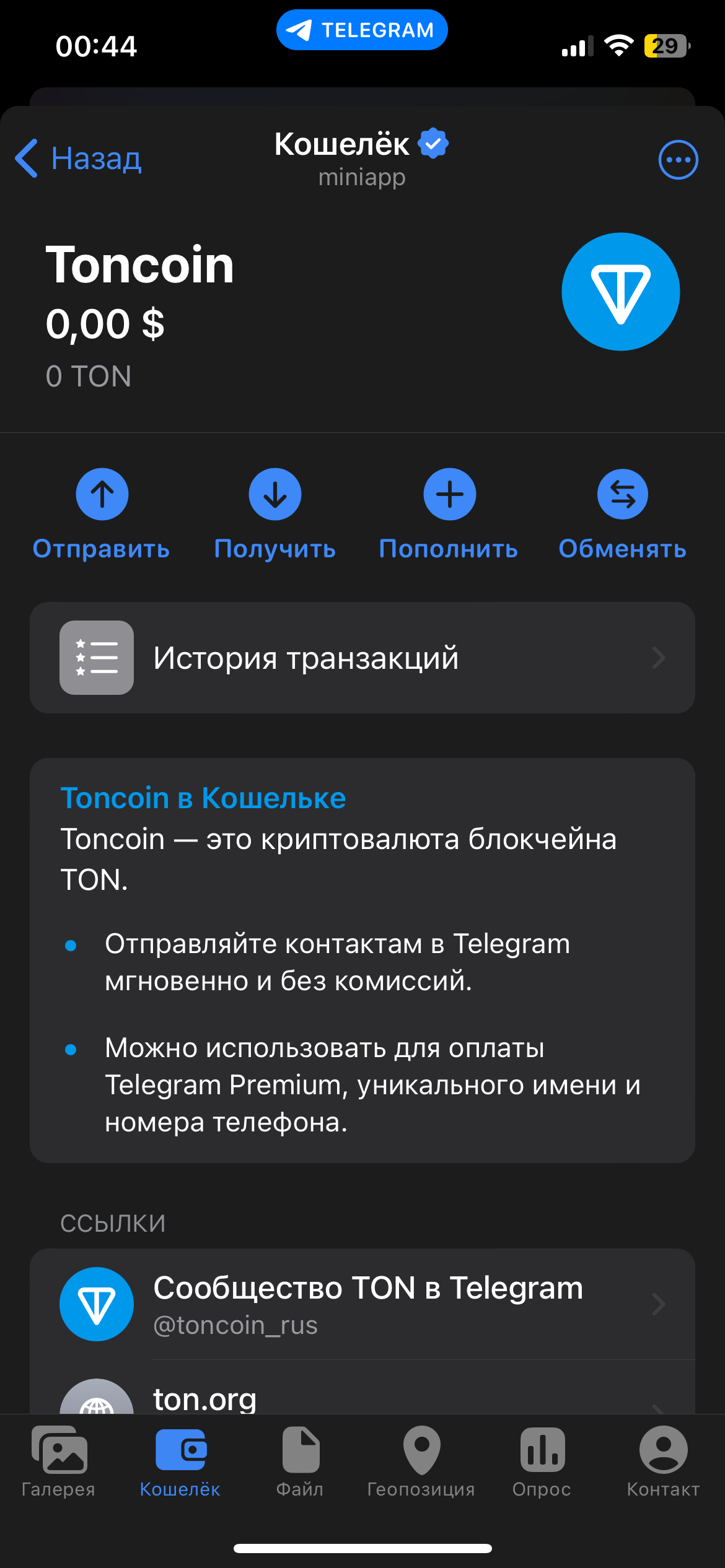Return to Telegram via the top pill
This screenshot has width=725, height=1568.
tap(362, 30)
